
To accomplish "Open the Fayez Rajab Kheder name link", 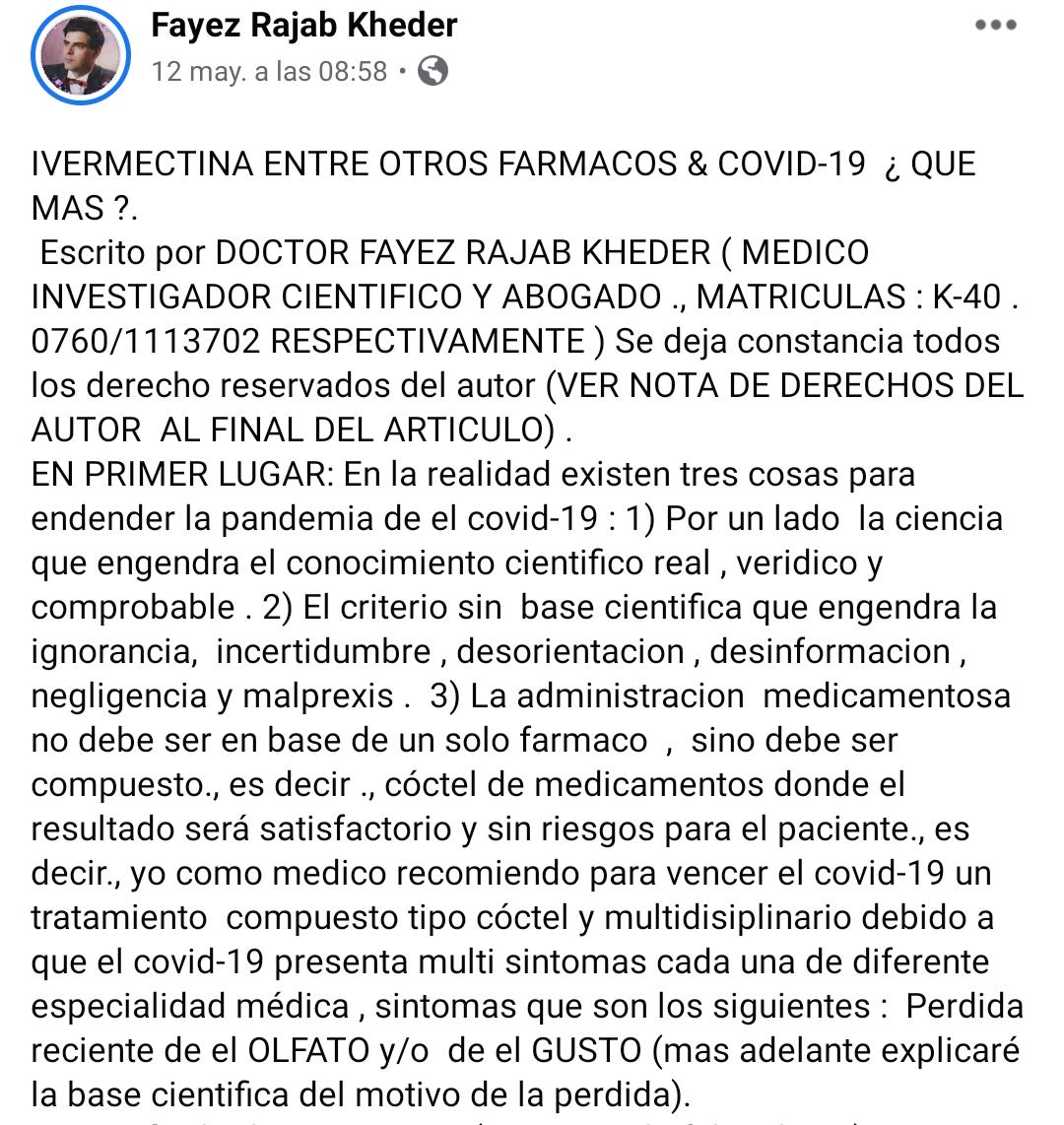I will pos(303,27).
